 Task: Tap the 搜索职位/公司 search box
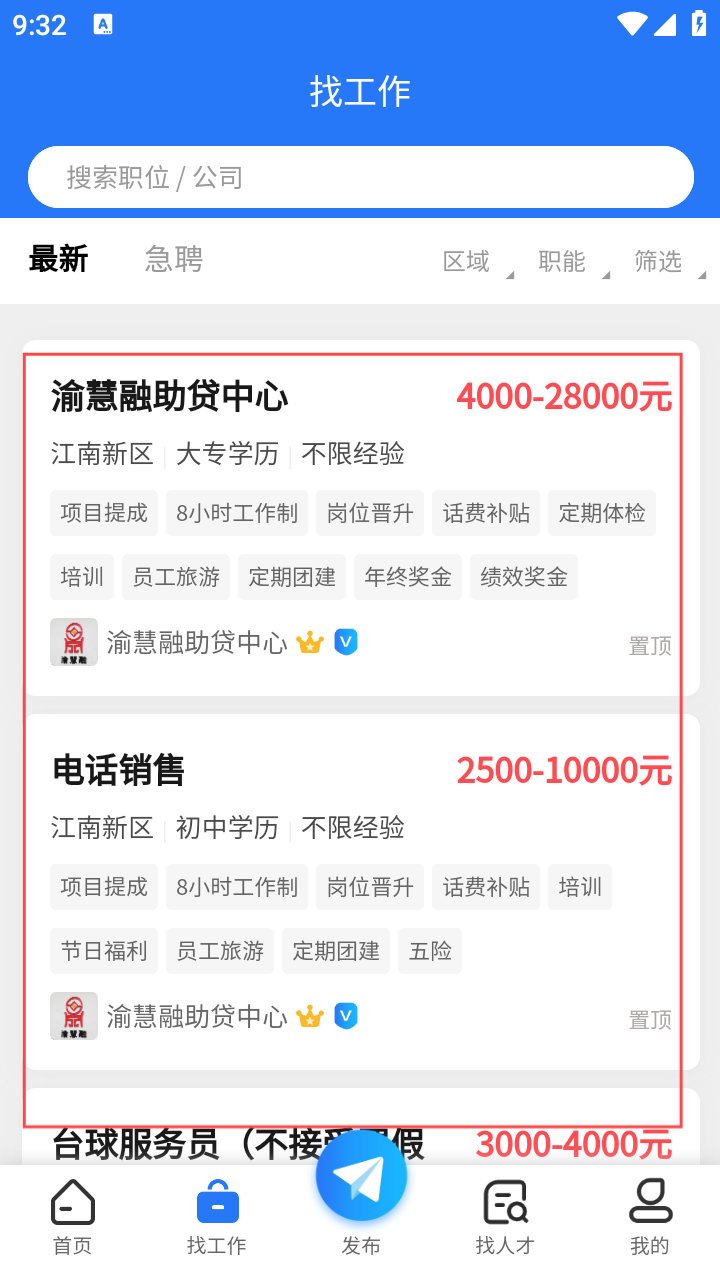click(360, 177)
